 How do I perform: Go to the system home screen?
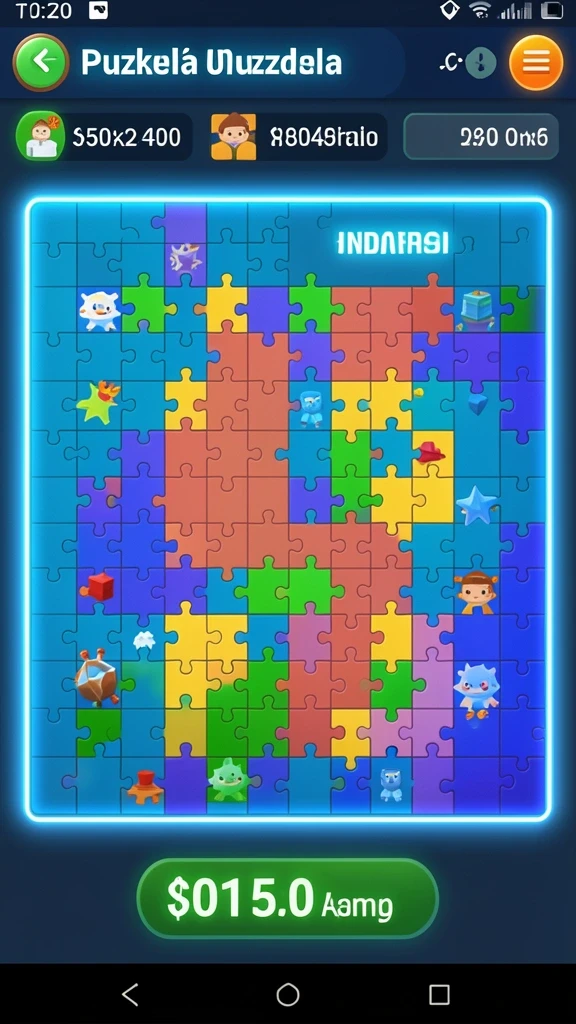[288, 995]
